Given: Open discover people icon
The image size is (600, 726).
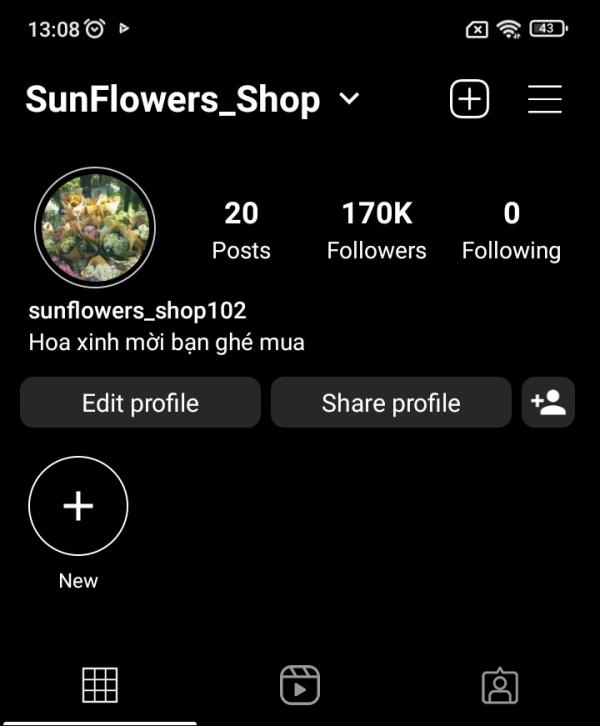Looking at the screenshot, I should pyautogui.click(x=548, y=403).
